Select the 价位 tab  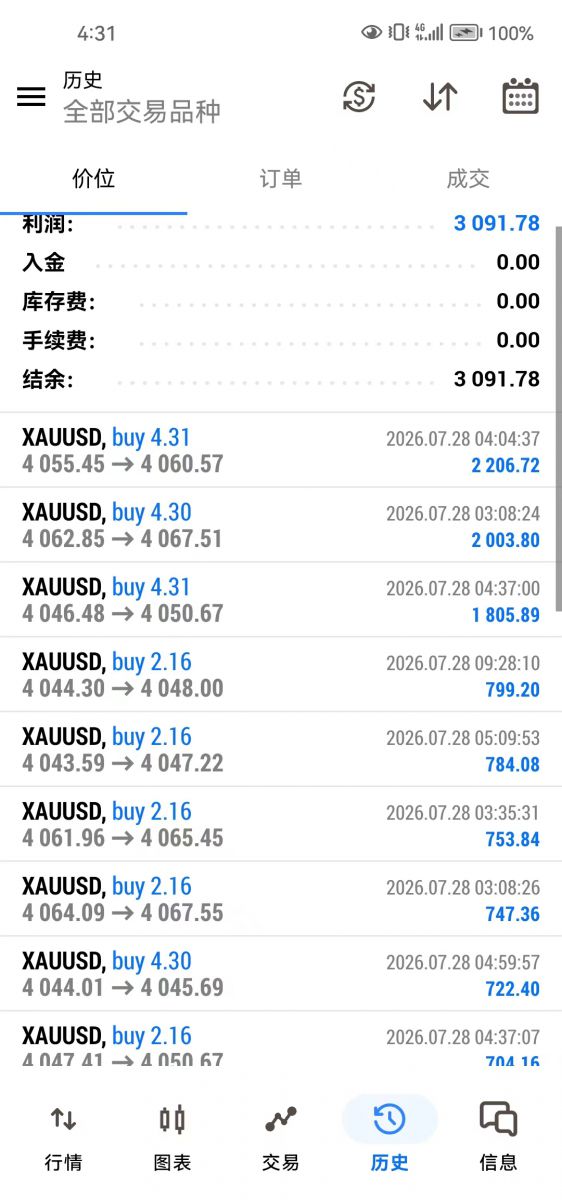tap(94, 179)
